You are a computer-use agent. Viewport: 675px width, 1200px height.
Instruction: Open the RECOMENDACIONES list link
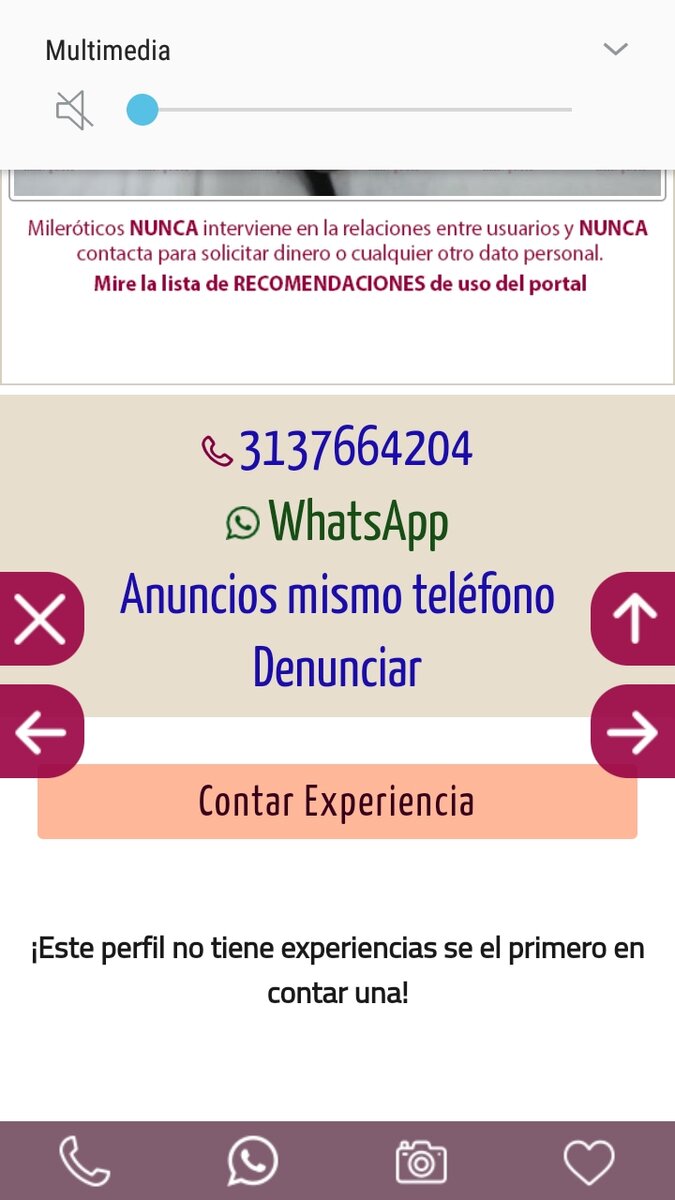(340, 283)
